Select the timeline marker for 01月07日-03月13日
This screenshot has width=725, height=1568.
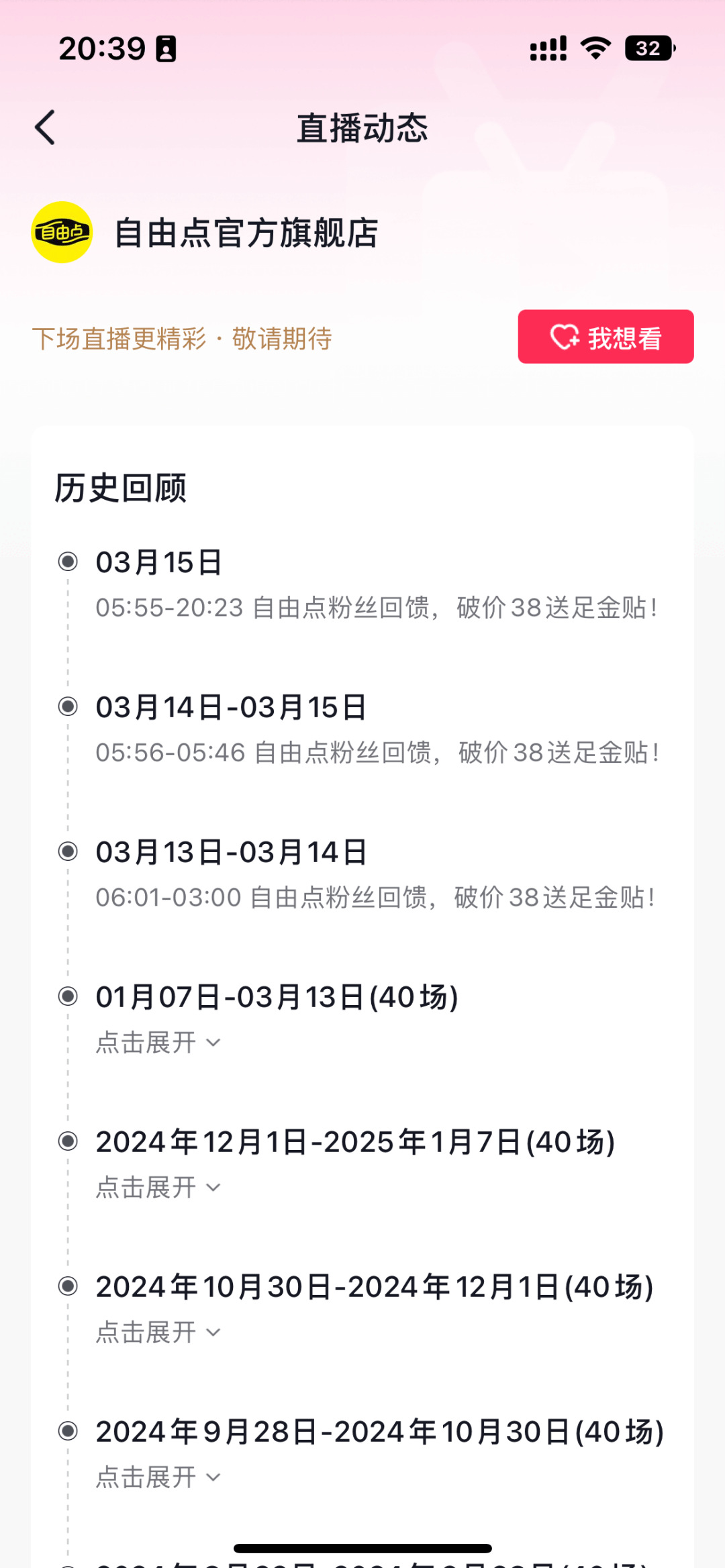pos(67,998)
